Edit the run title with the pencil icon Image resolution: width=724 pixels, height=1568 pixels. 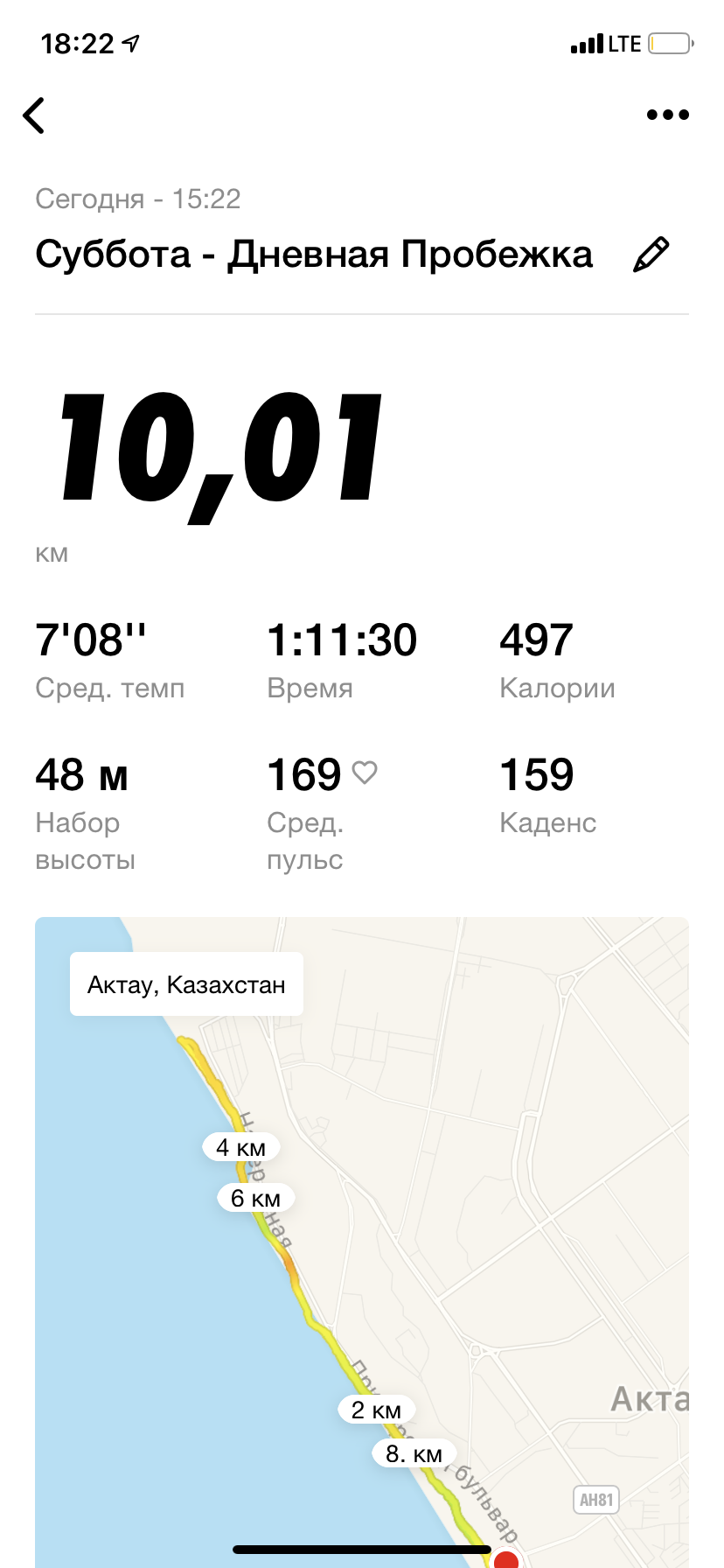pos(651,255)
